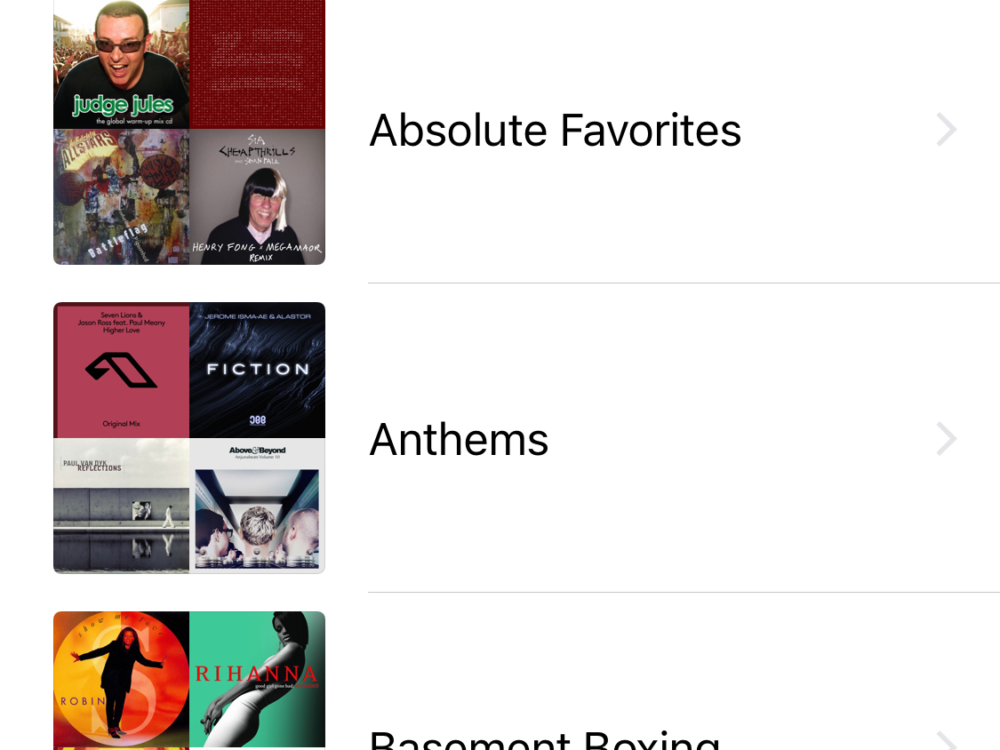This screenshot has width=1000, height=750.
Task: Open the Absolute Favorites playlist
Action: tap(555, 131)
